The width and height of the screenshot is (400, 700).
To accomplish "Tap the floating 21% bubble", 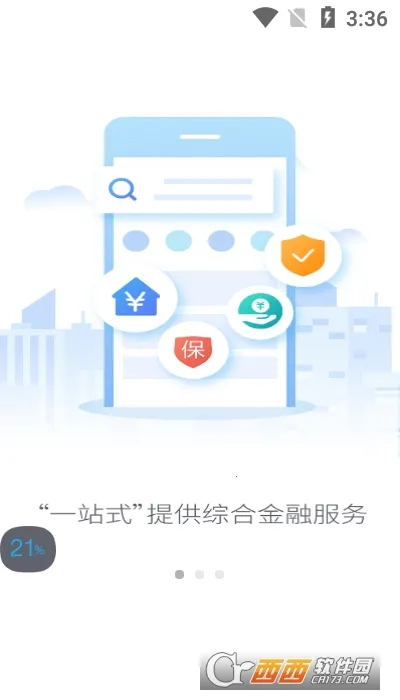I will coord(28,549).
